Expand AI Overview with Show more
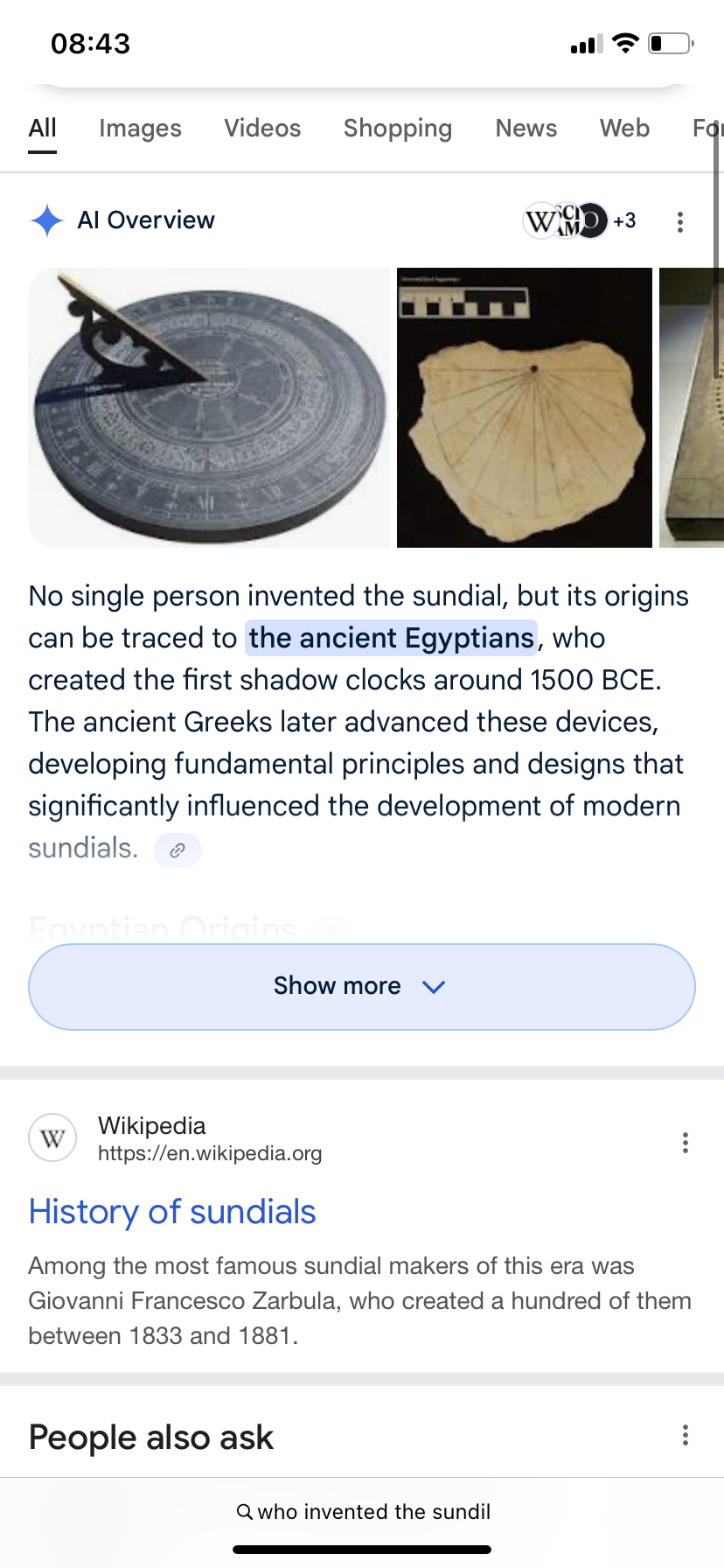The width and height of the screenshot is (724, 1568). click(362, 986)
